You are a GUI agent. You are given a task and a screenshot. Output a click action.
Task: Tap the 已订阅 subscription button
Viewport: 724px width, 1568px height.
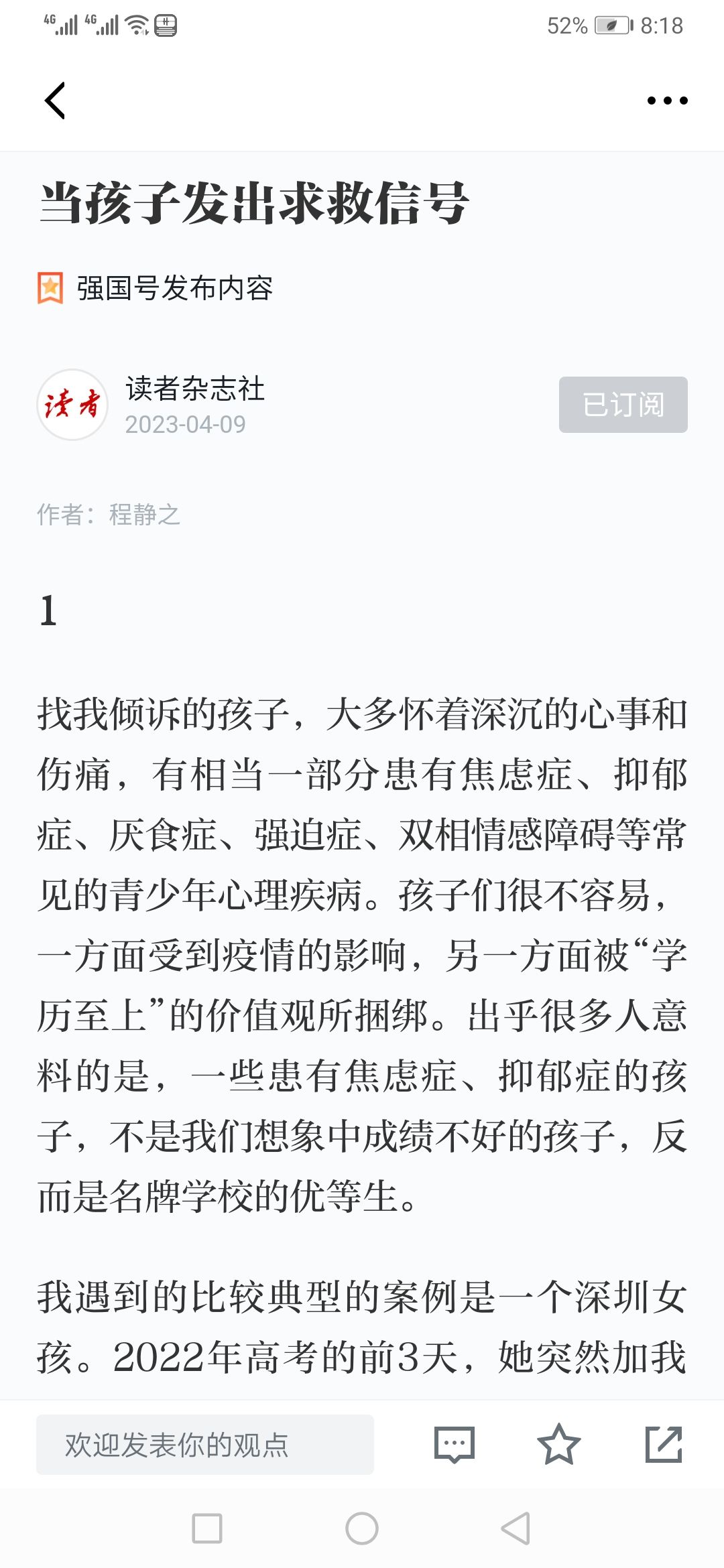tap(623, 405)
